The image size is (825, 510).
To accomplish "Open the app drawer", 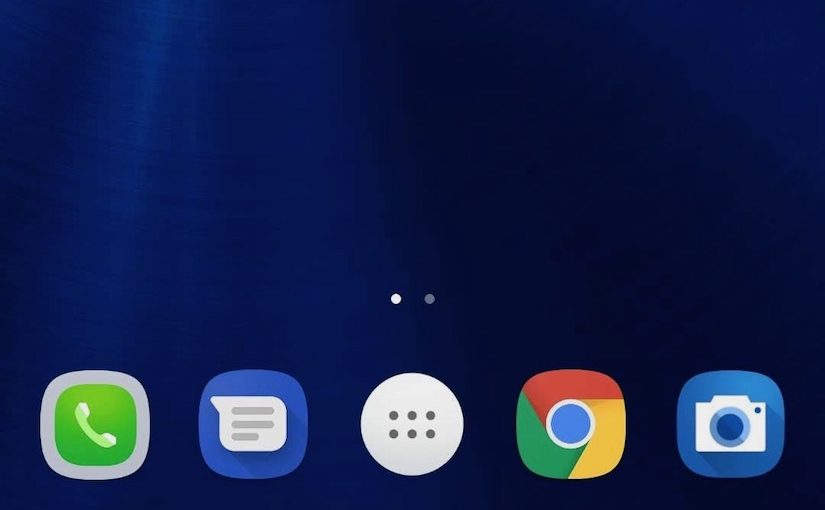I will (x=412, y=424).
